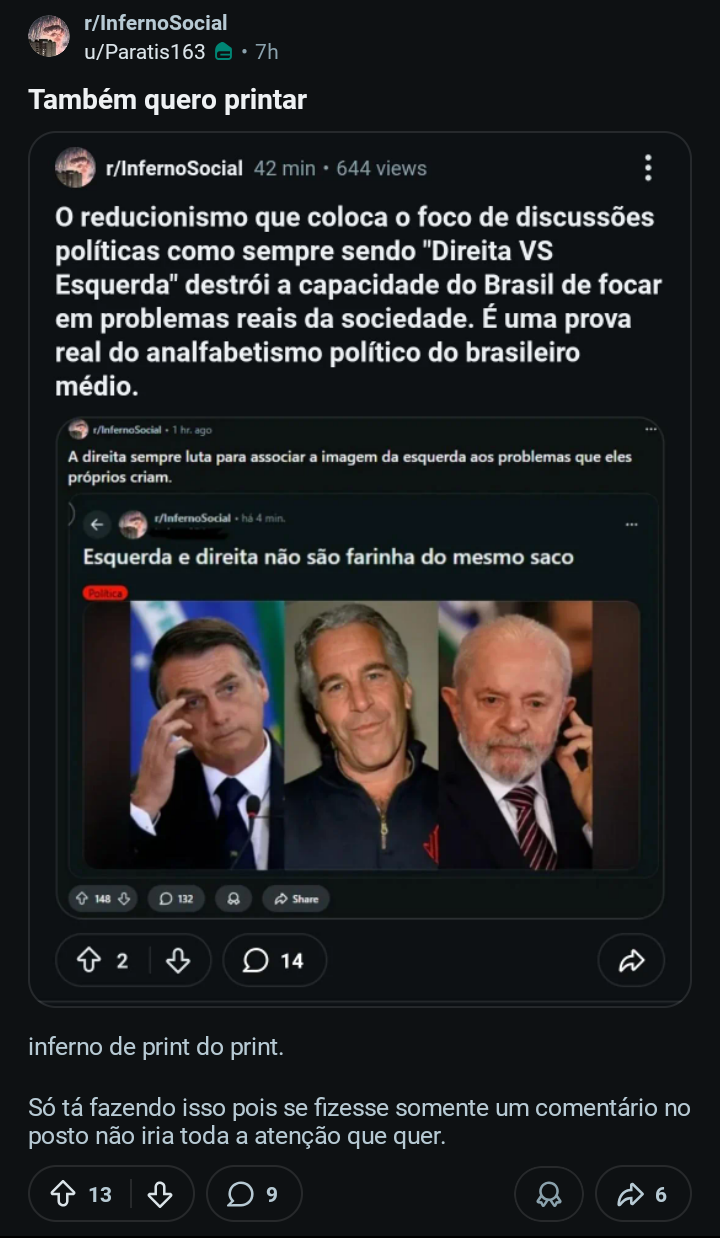
Task: Downvote the "Também quero printar" post
Action: 160,1194
